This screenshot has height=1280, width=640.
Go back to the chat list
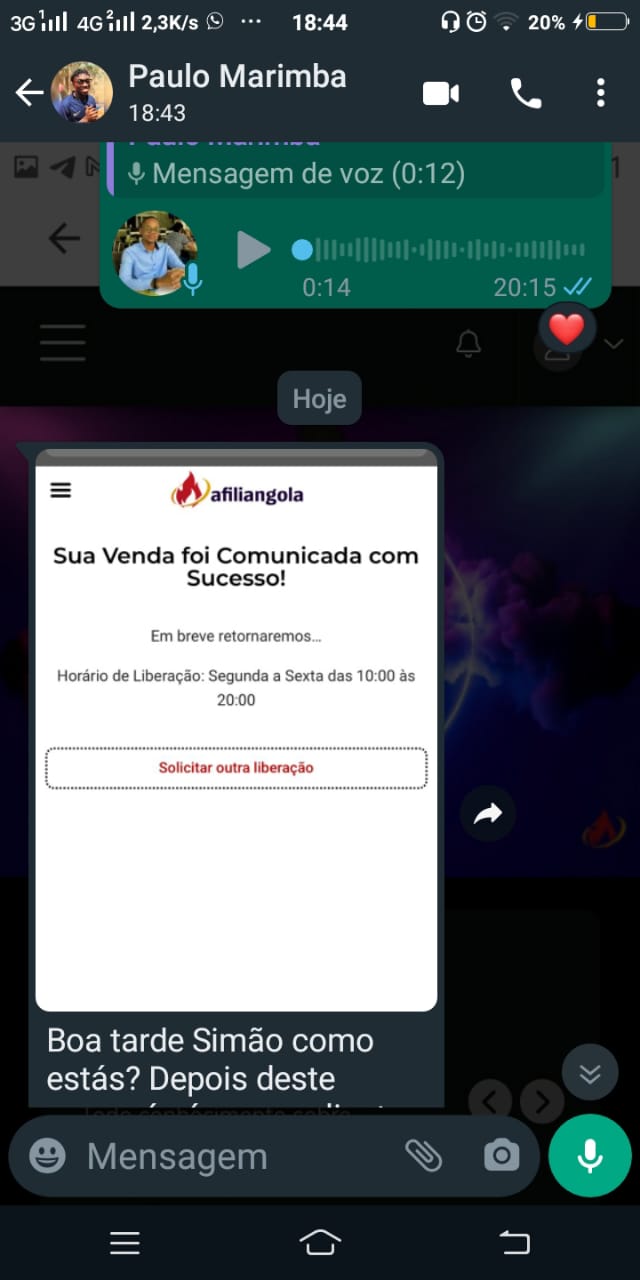pyautogui.click(x=29, y=93)
